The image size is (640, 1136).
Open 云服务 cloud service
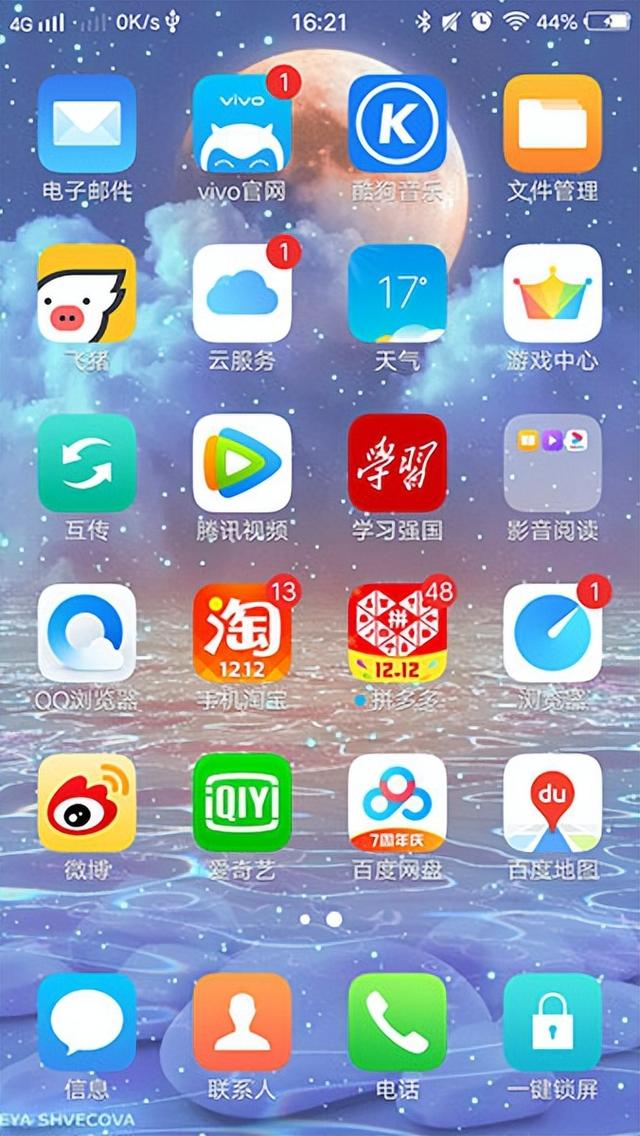click(x=242, y=294)
